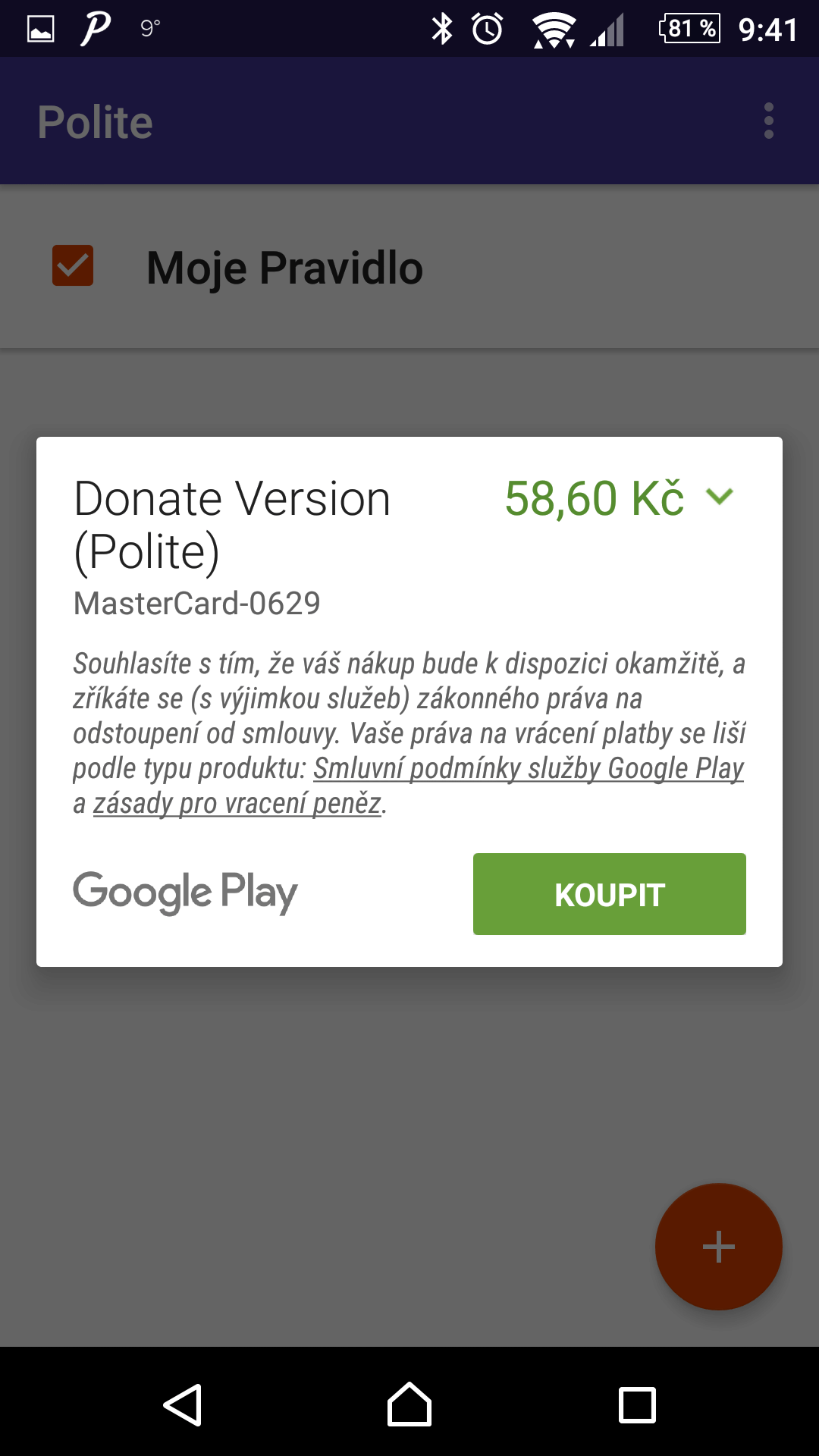Image resolution: width=819 pixels, height=1456 pixels.
Task: Tap the plus floating action button
Action: [x=718, y=1247]
